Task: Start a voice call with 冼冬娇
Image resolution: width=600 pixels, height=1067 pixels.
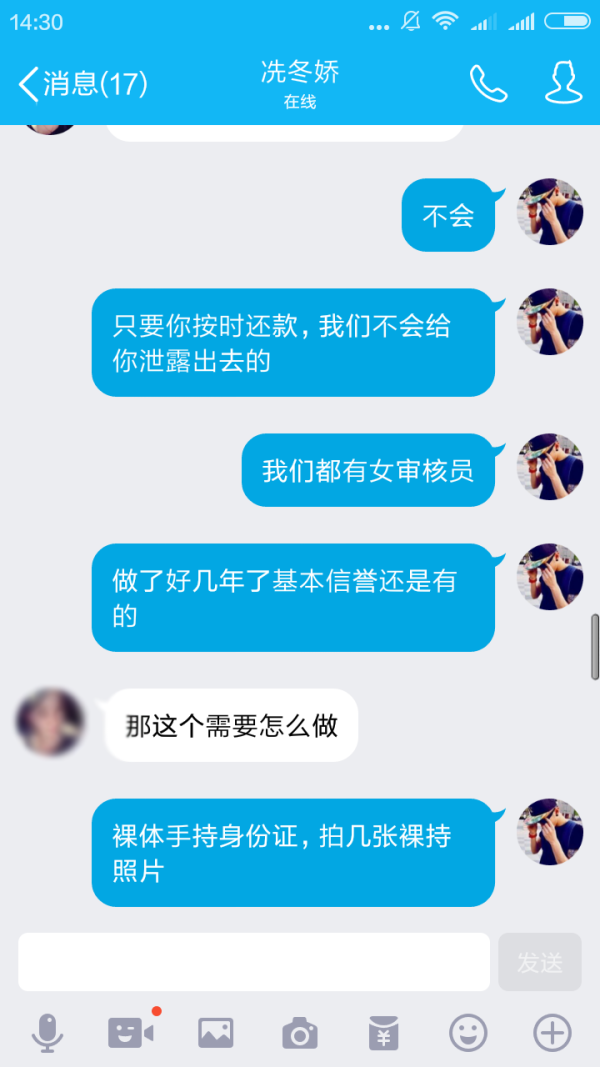Action: coord(488,84)
